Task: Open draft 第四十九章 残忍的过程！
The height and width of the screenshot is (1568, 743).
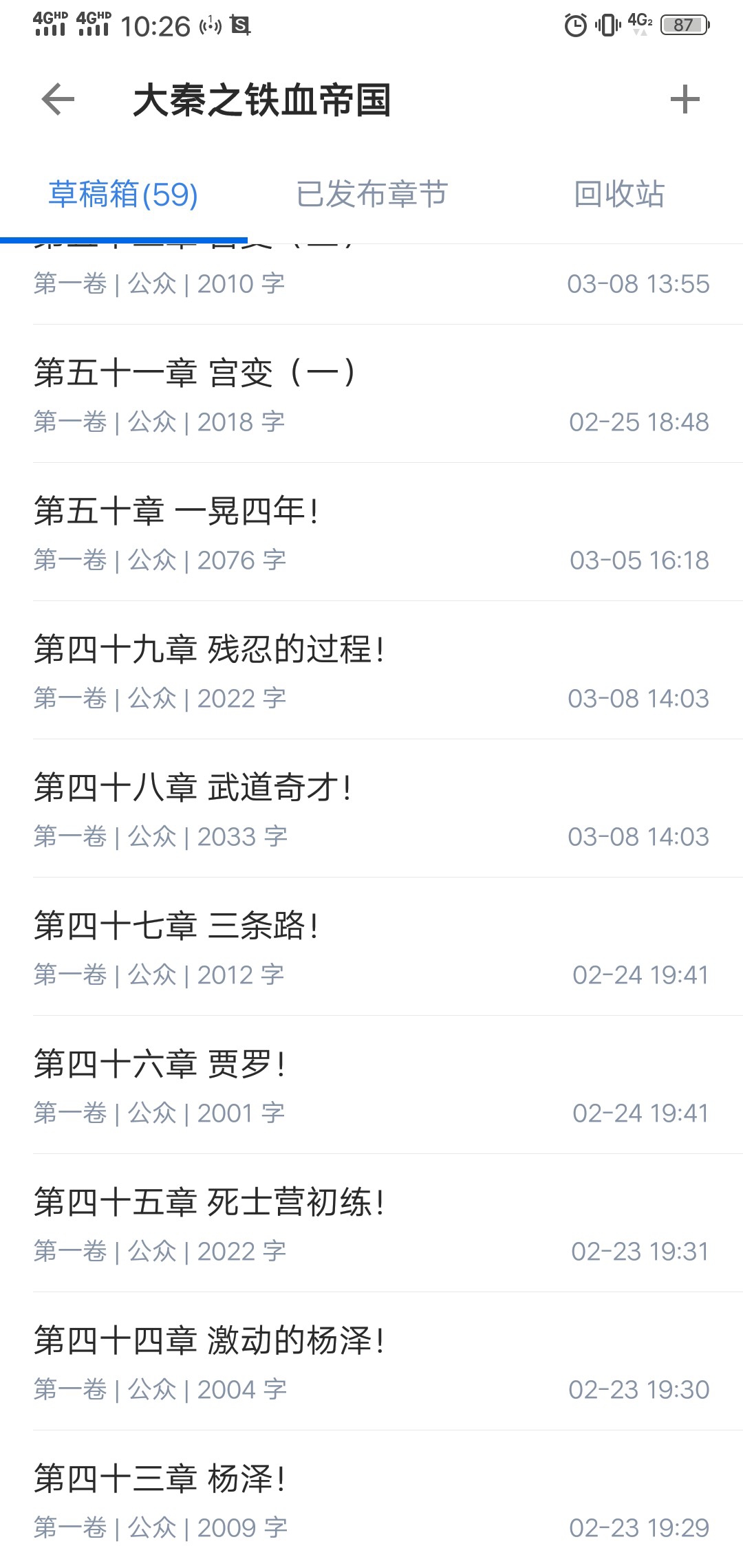Action: (x=371, y=671)
